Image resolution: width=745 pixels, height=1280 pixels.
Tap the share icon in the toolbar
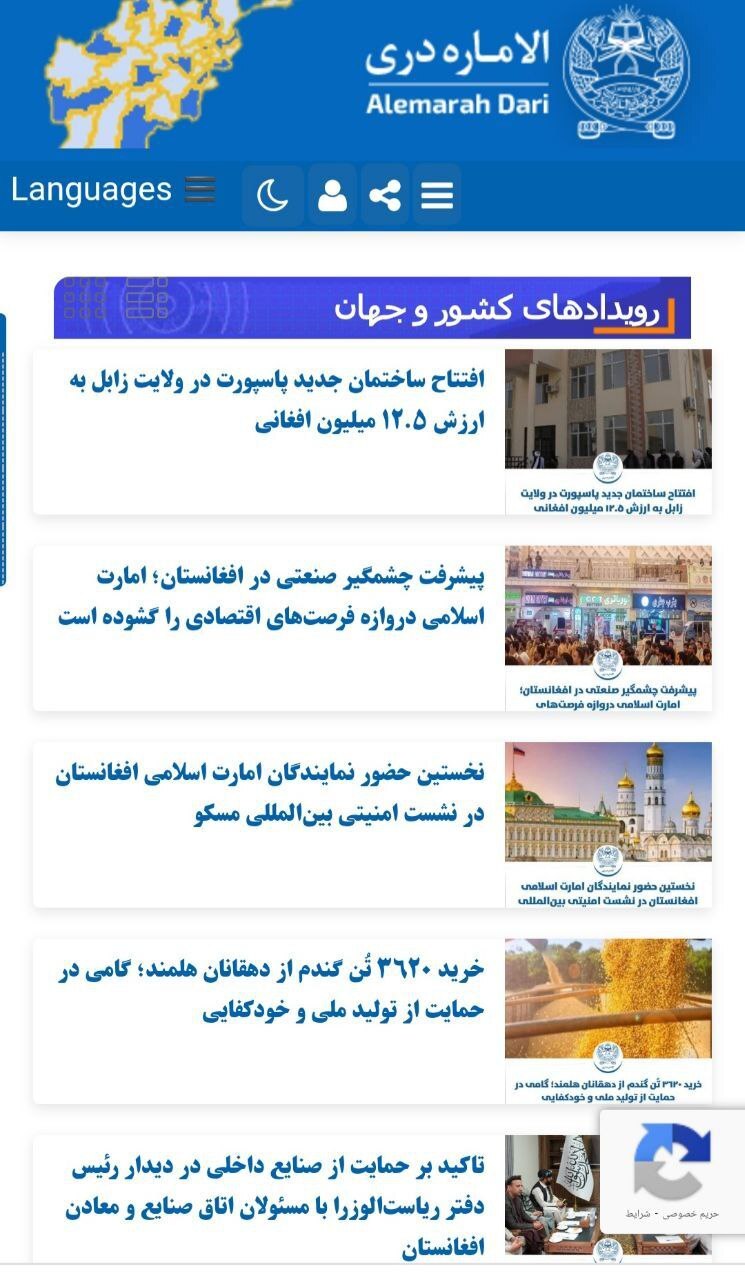[x=384, y=195]
